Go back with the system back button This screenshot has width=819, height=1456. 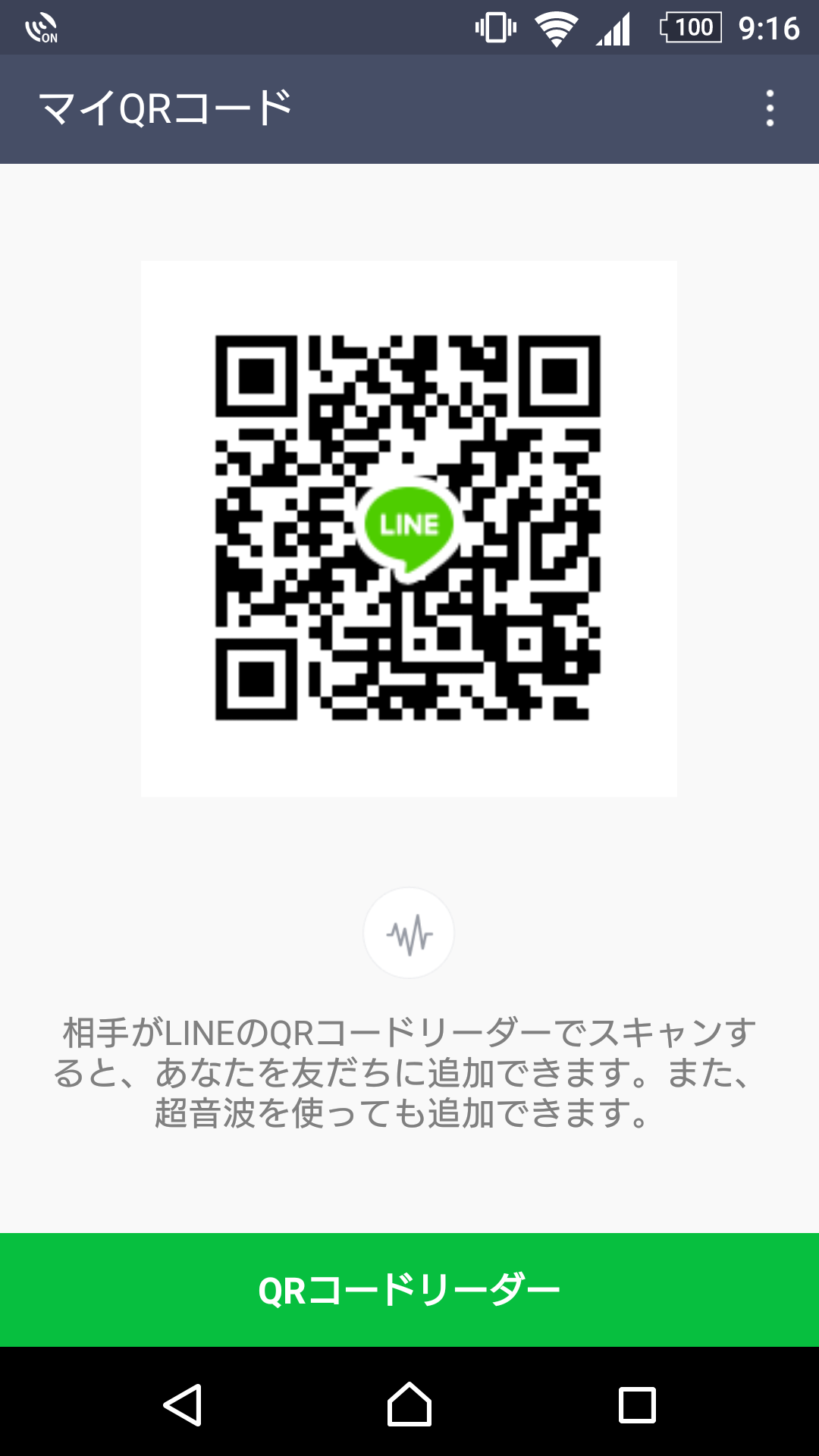pos(183,1404)
